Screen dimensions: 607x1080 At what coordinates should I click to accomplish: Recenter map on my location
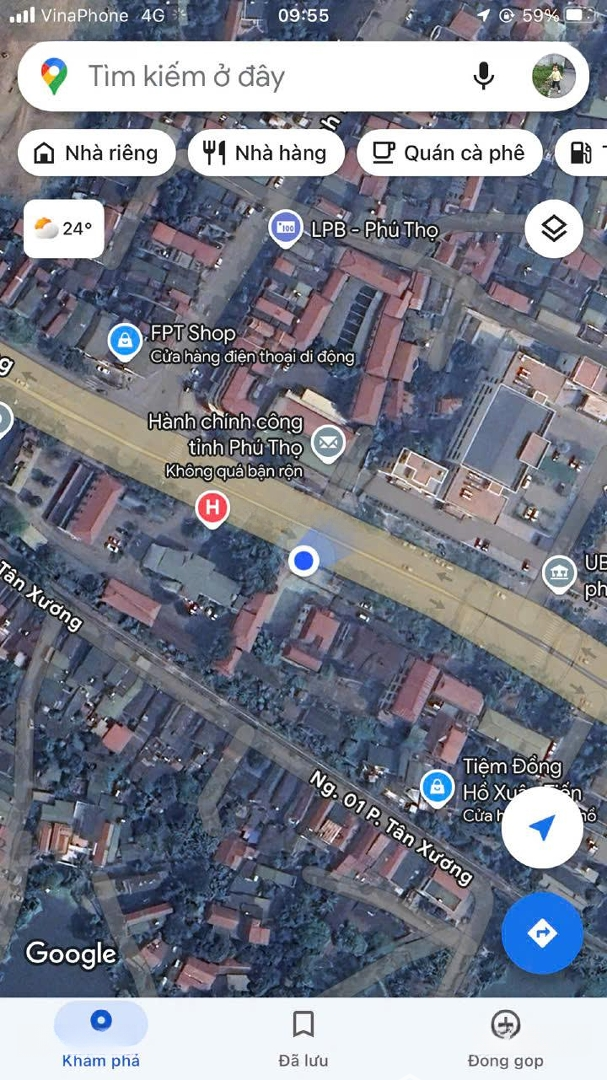click(542, 828)
